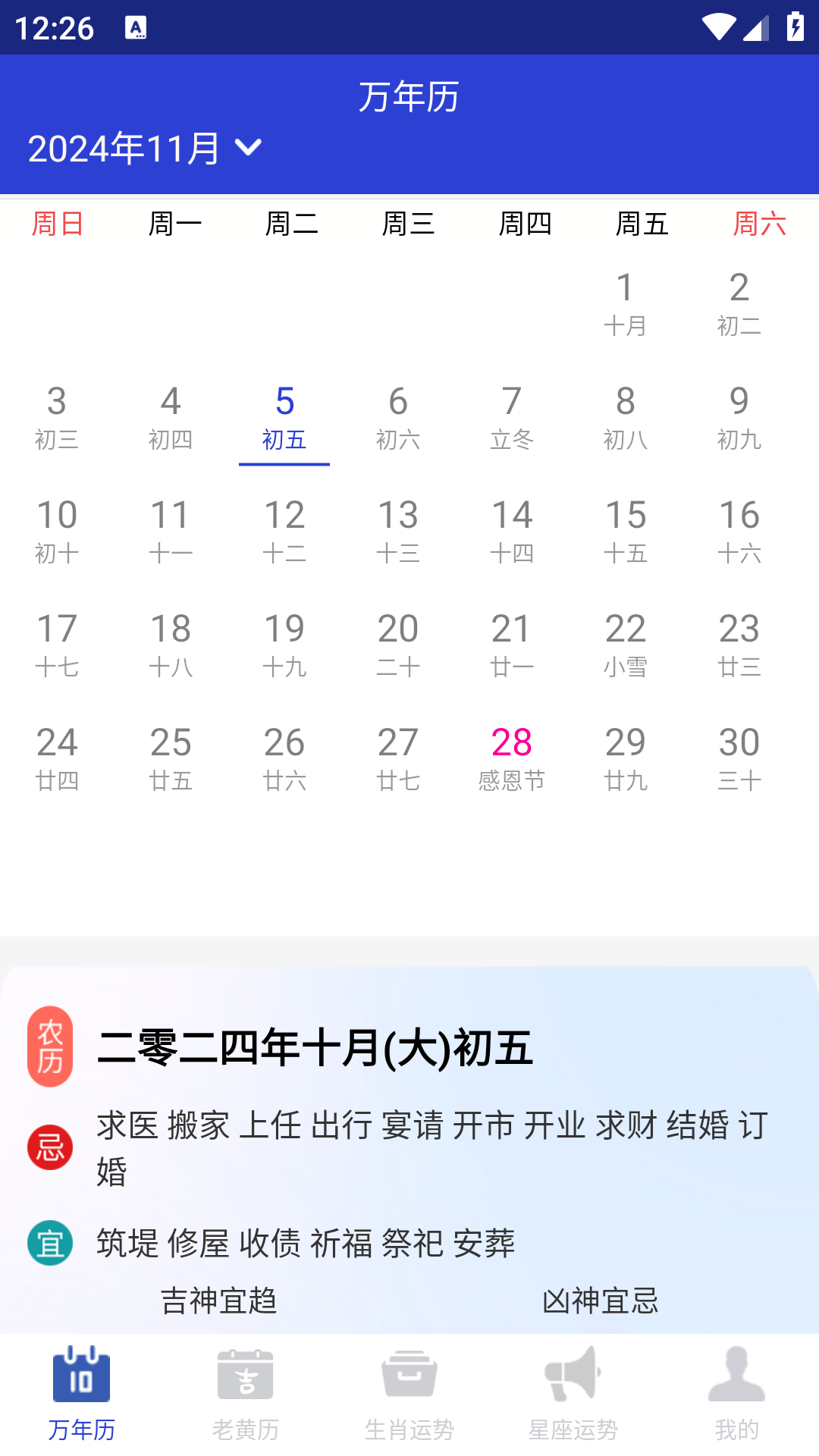Select November 28 感恩节 Thanksgiving date

click(512, 757)
